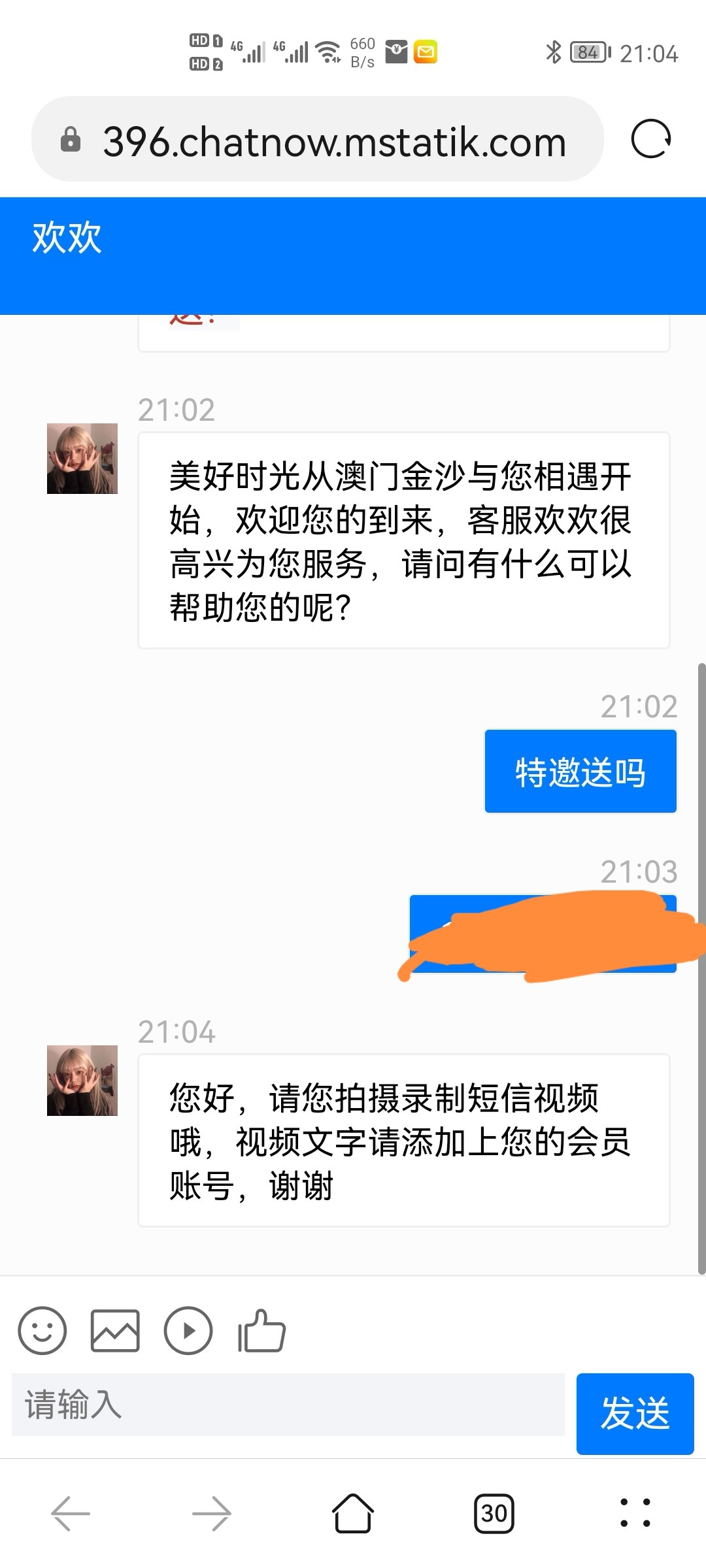
Task: Tap the battery indicator showing 84
Action: pos(586,52)
